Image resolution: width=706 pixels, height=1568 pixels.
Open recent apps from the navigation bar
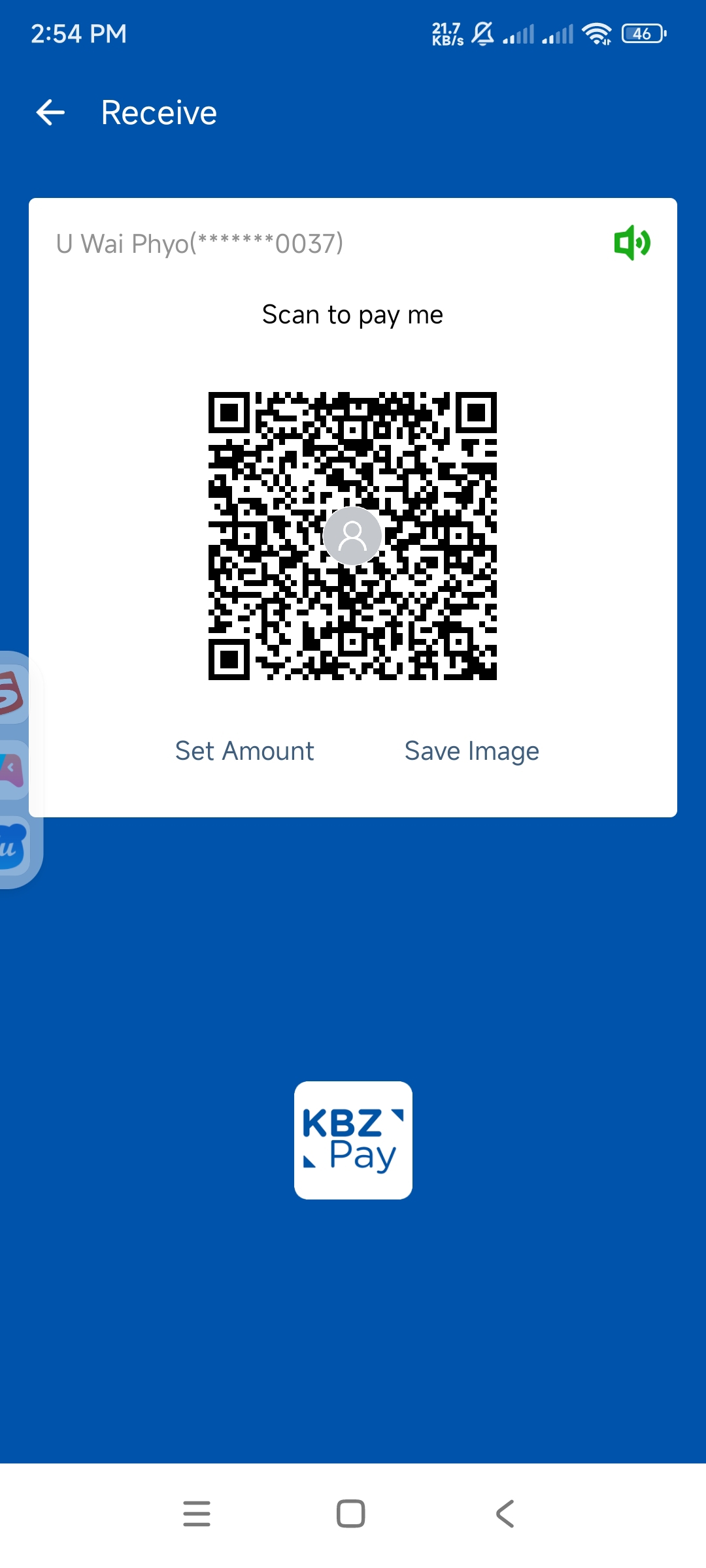(197, 1513)
